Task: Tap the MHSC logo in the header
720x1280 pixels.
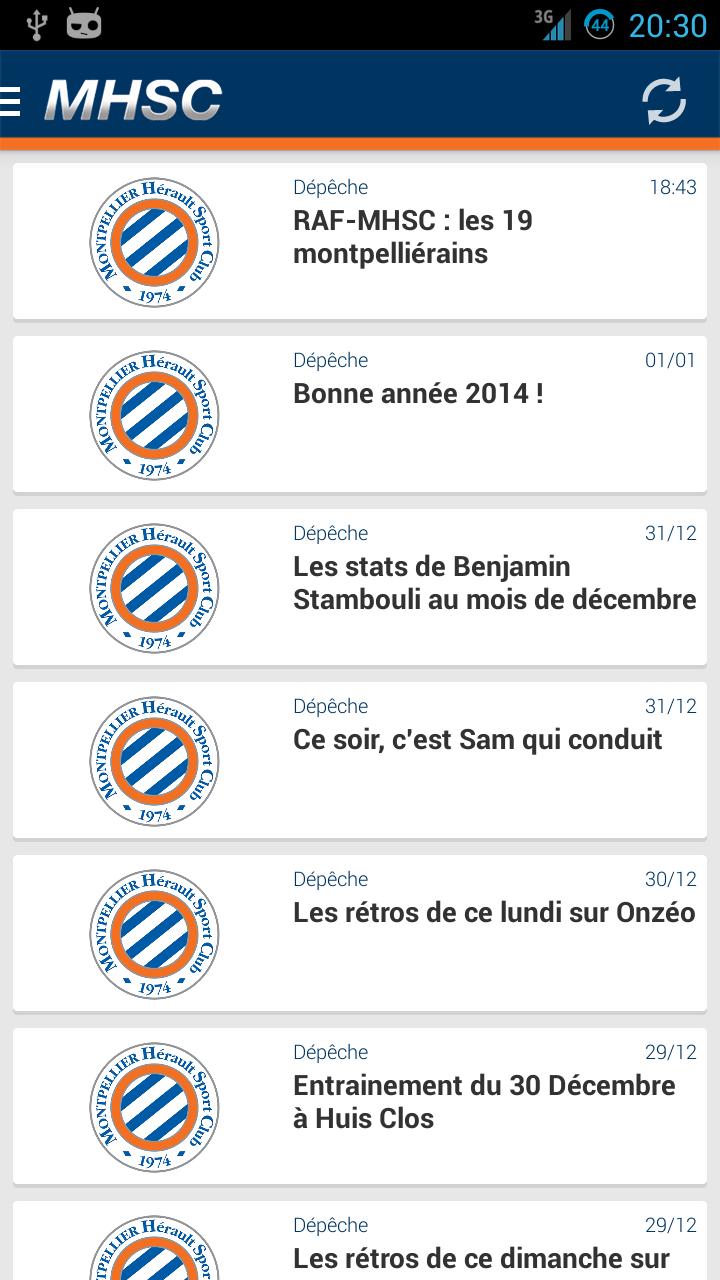Action: pyautogui.click(x=128, y=98)
